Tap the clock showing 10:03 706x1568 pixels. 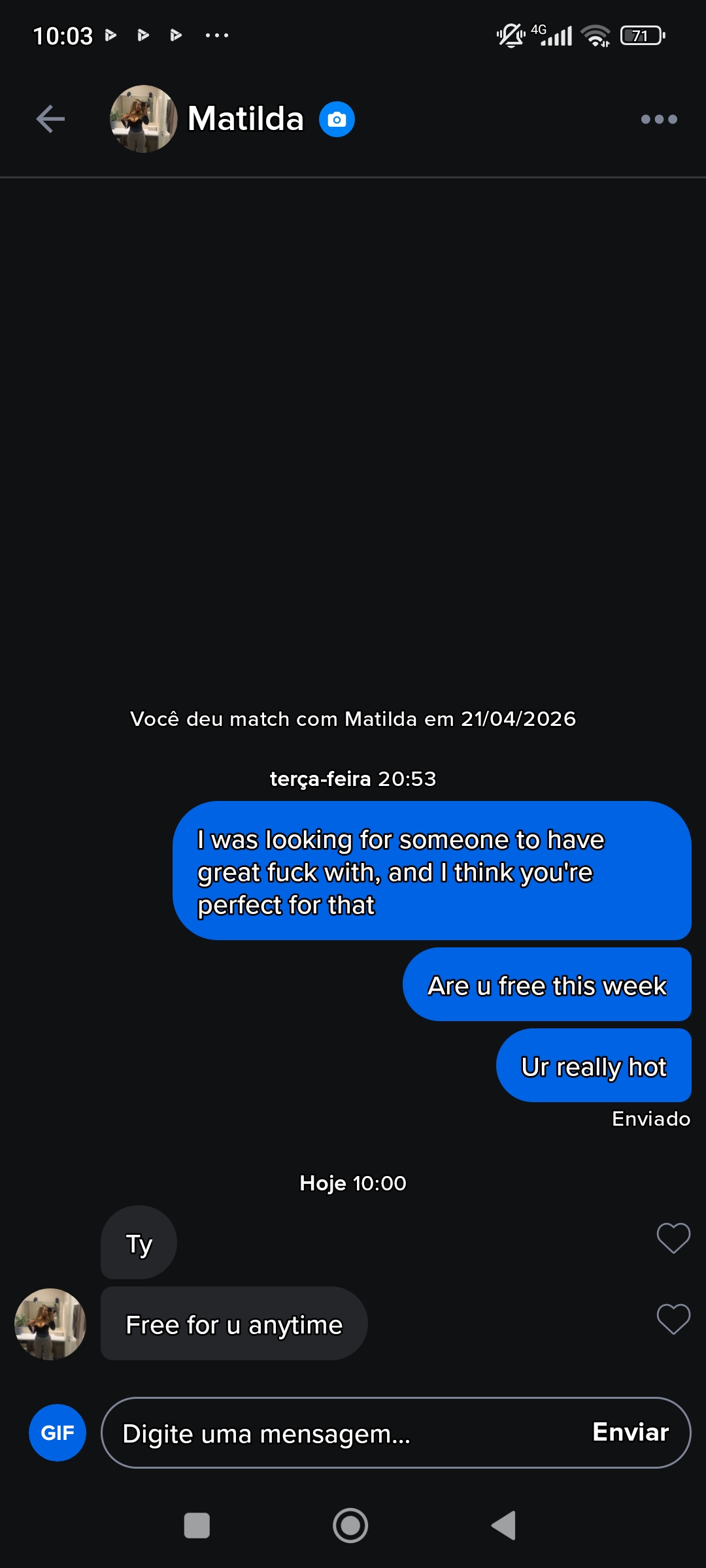pyautogui.click(x=63, y=36)
